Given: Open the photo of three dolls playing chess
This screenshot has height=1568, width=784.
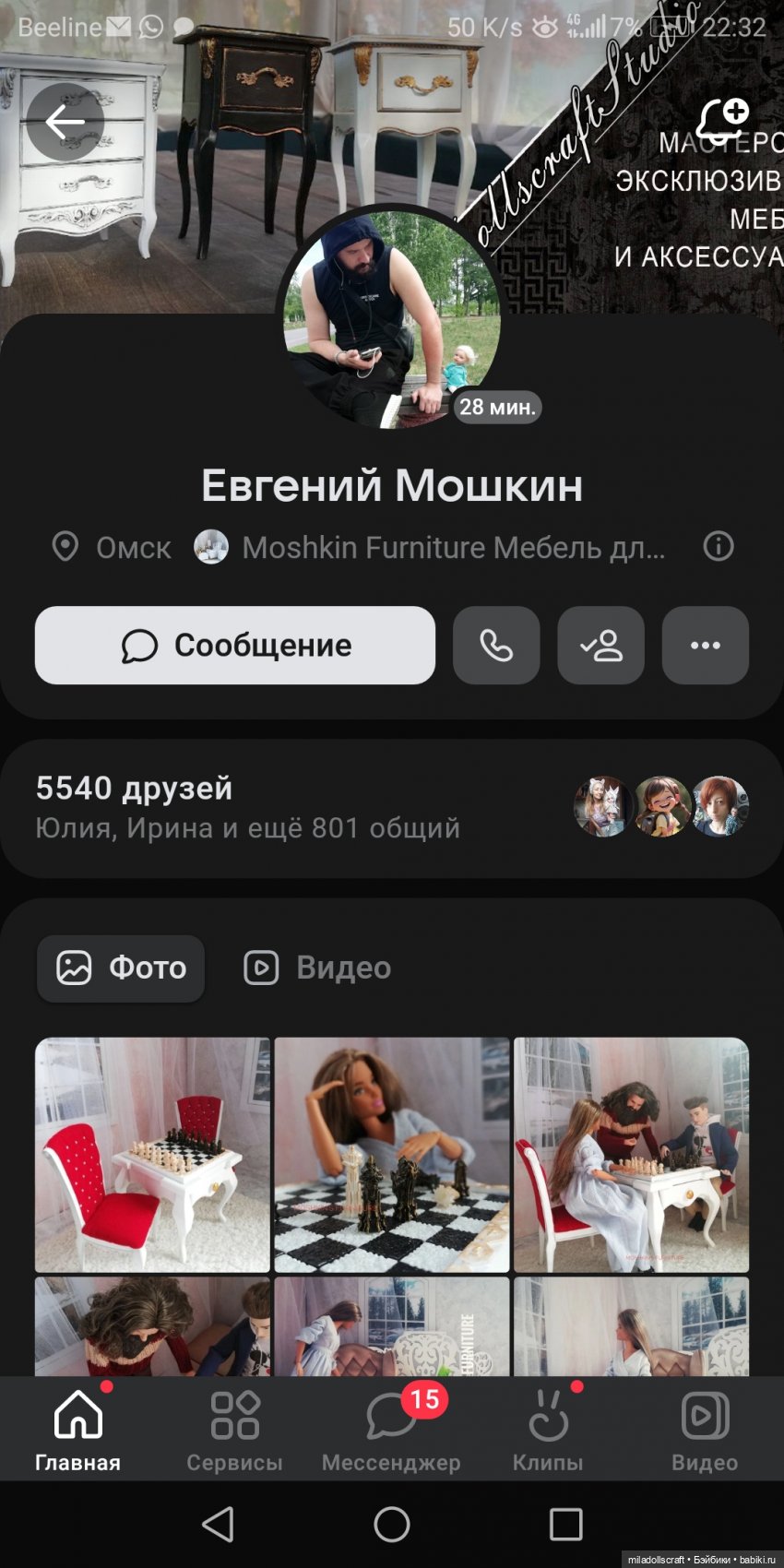Looking at the screenshot, I should coord(631,1155).
